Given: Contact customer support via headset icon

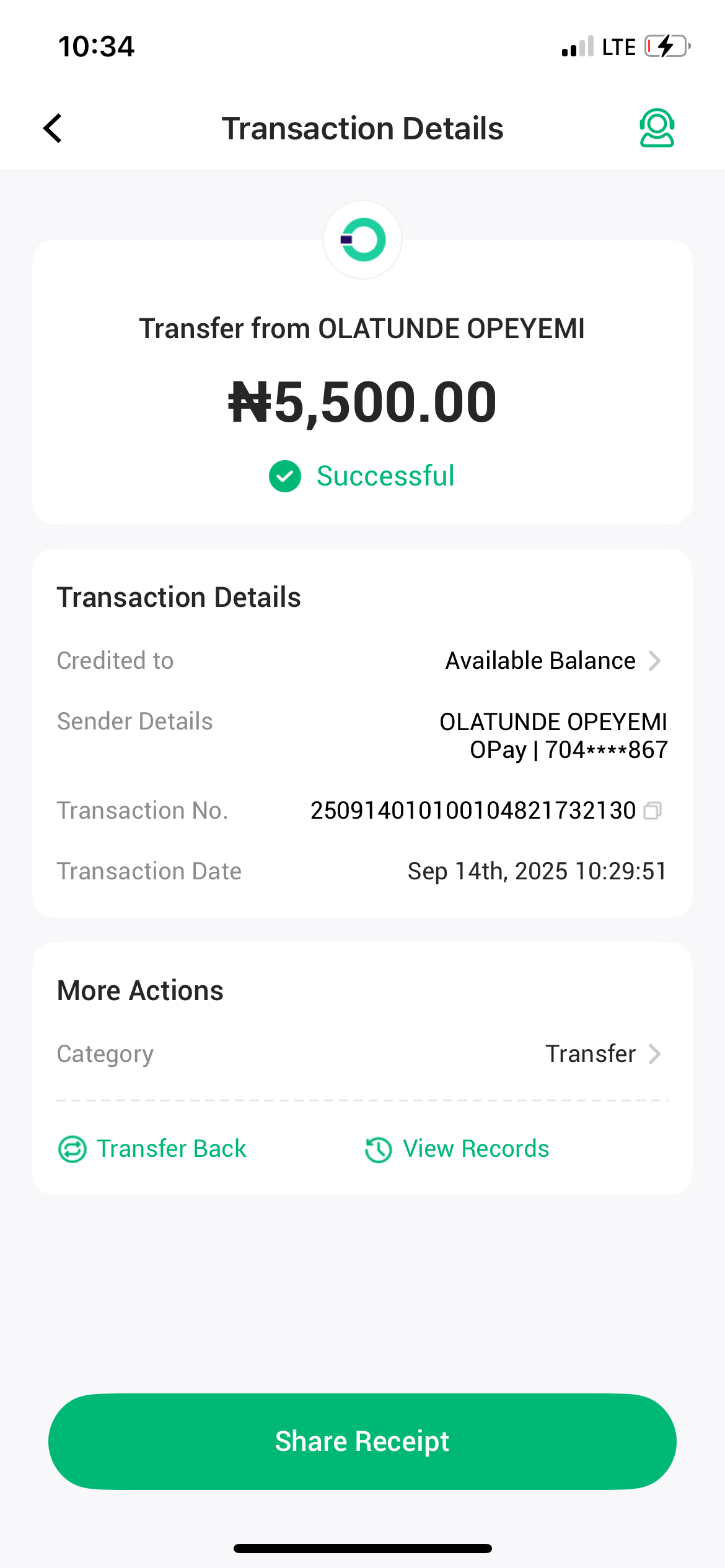Looking at the screenshot, I should (656, 128).
